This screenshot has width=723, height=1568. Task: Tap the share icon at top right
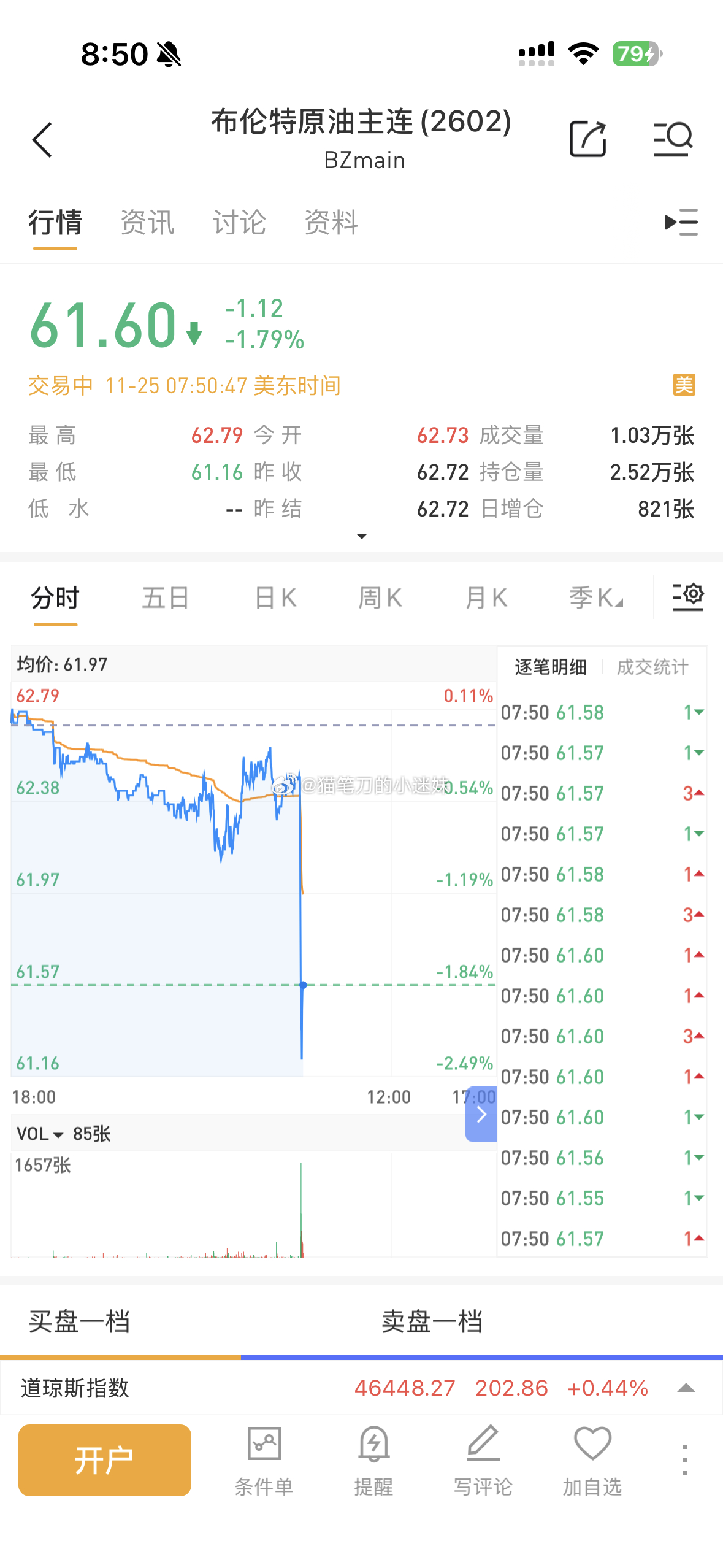(x=589, y=139)
